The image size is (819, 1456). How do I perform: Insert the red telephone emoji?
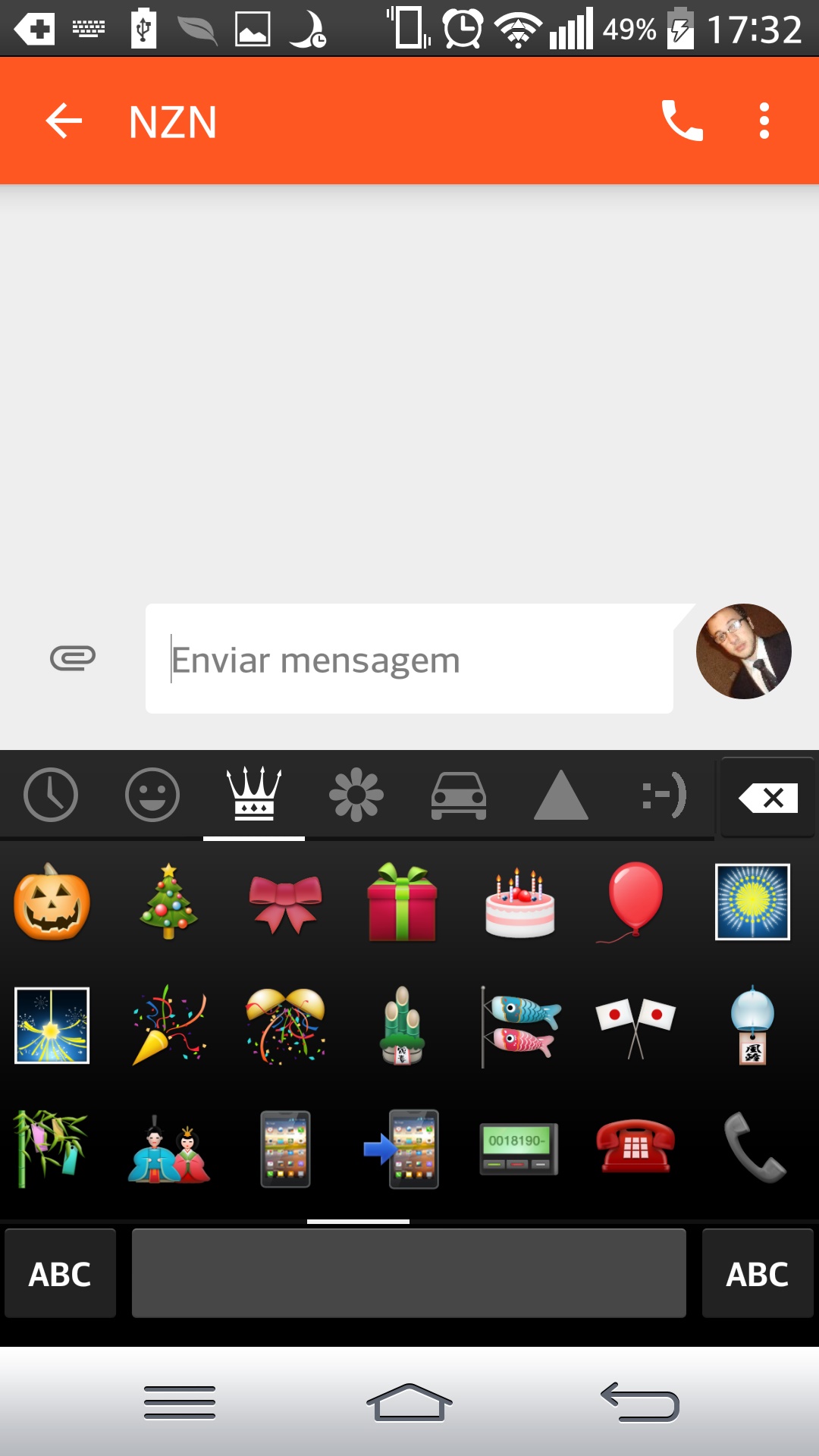click(x=635, y=1147)
